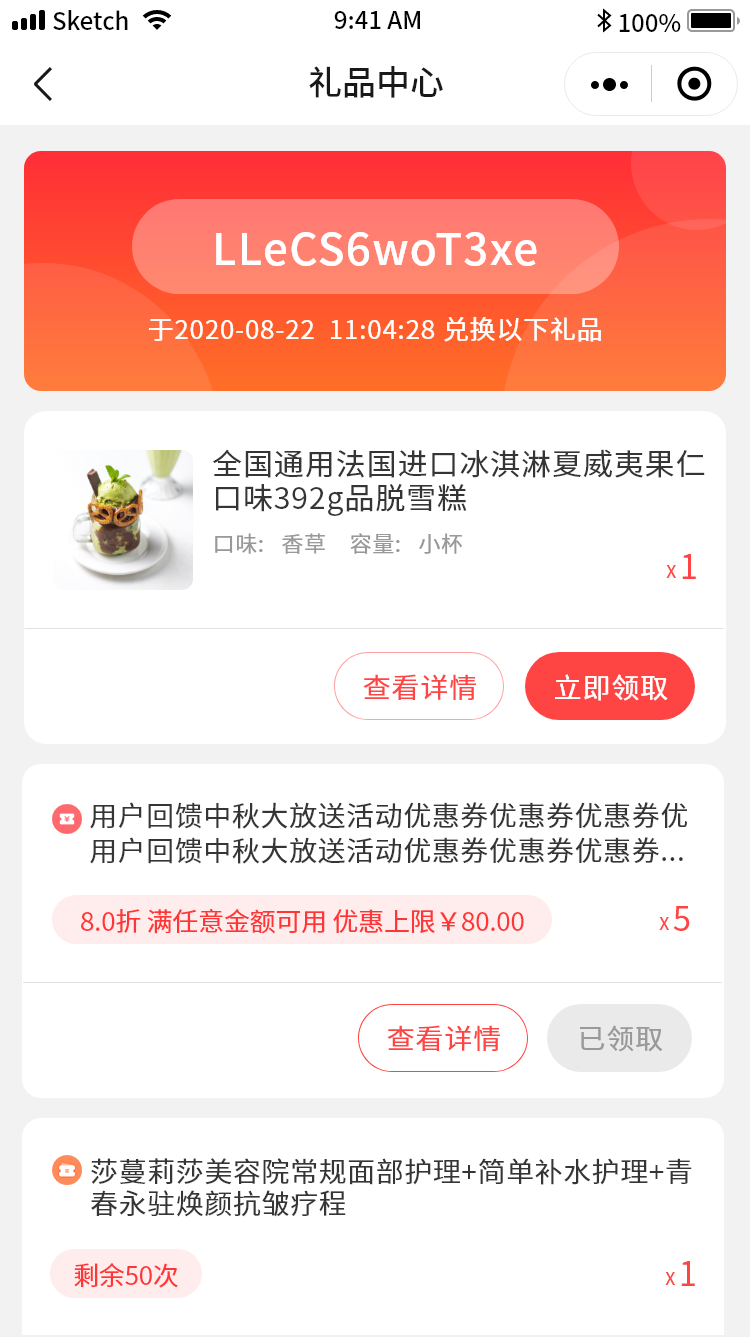Open the mini program more options menu
The height and width of the screenshot is (1337, 750).
pyautogui.click(x=609, y=84)
